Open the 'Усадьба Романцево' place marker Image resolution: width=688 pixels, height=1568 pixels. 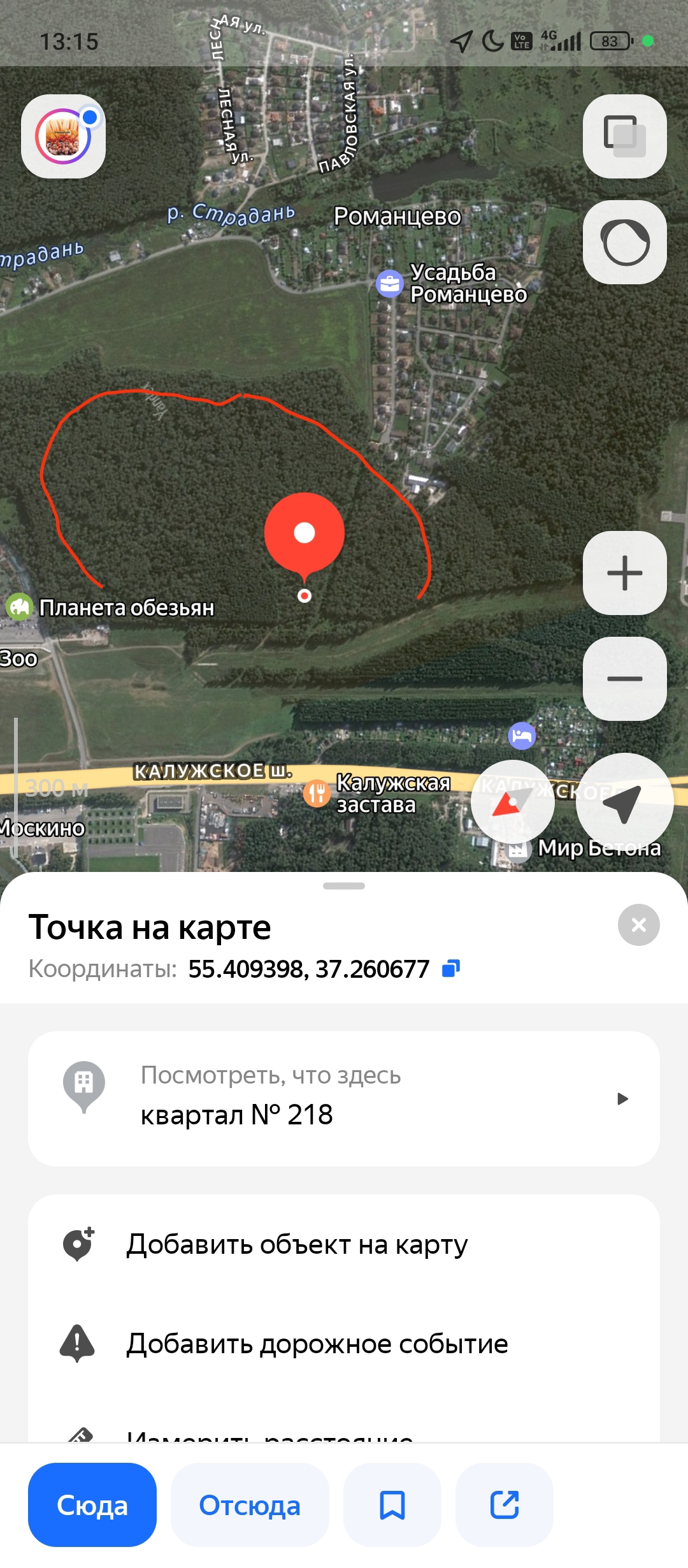389,284
